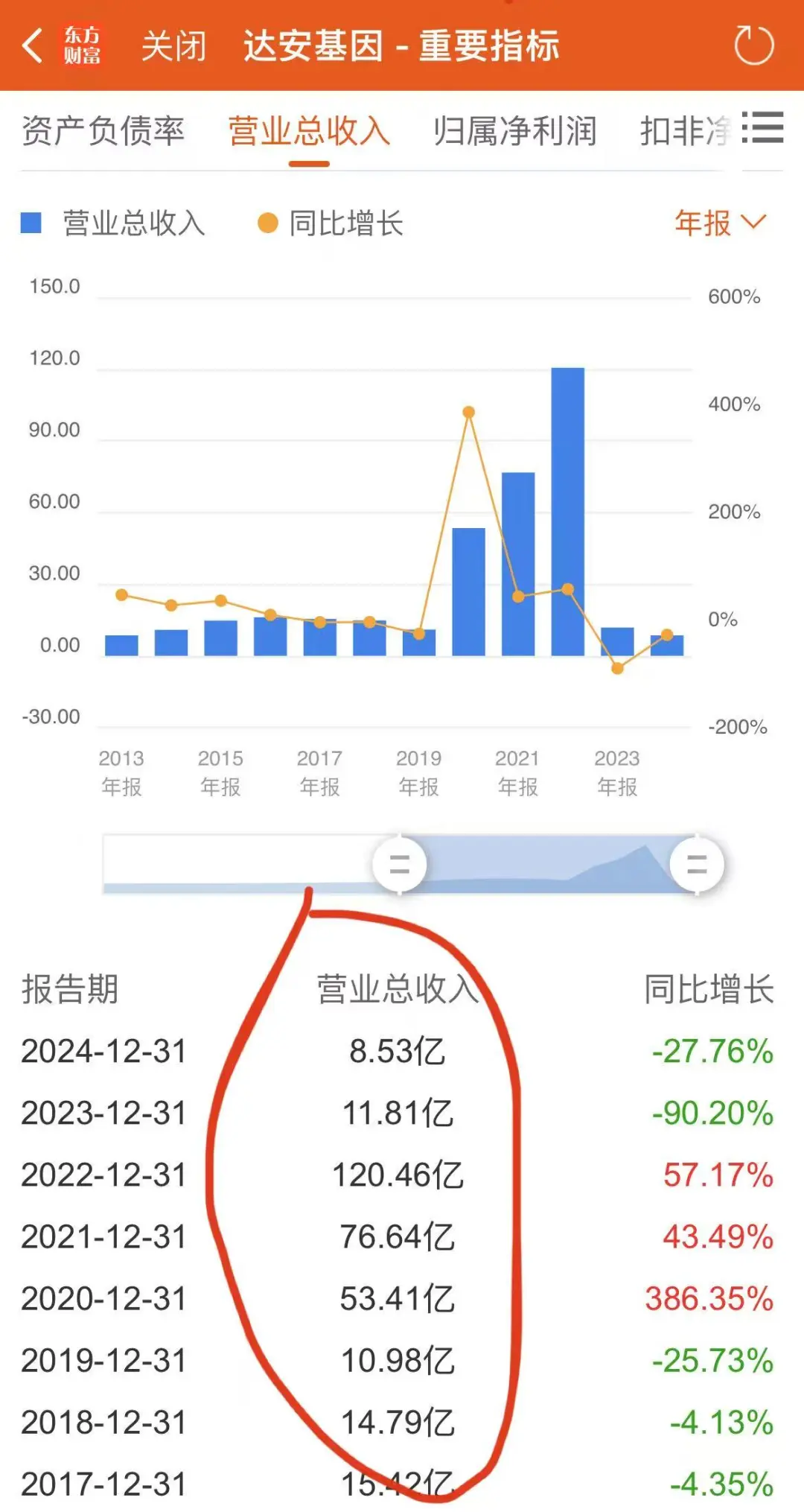The width and height of the screenshot is (804, 1512).
Task: Switch to the 资产负债率 tab
Action: [103, 131]
